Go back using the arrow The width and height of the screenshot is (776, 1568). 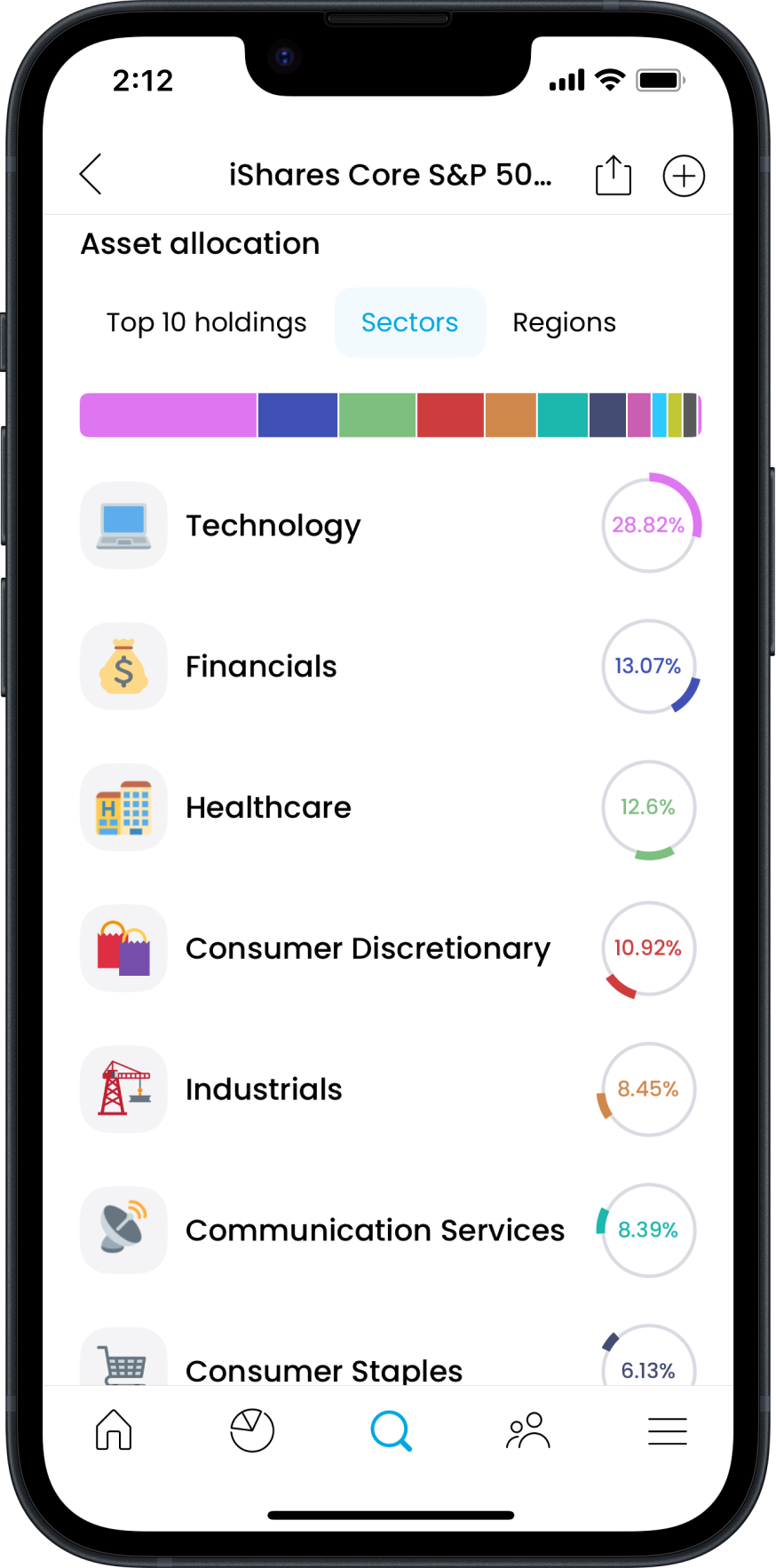91,174
